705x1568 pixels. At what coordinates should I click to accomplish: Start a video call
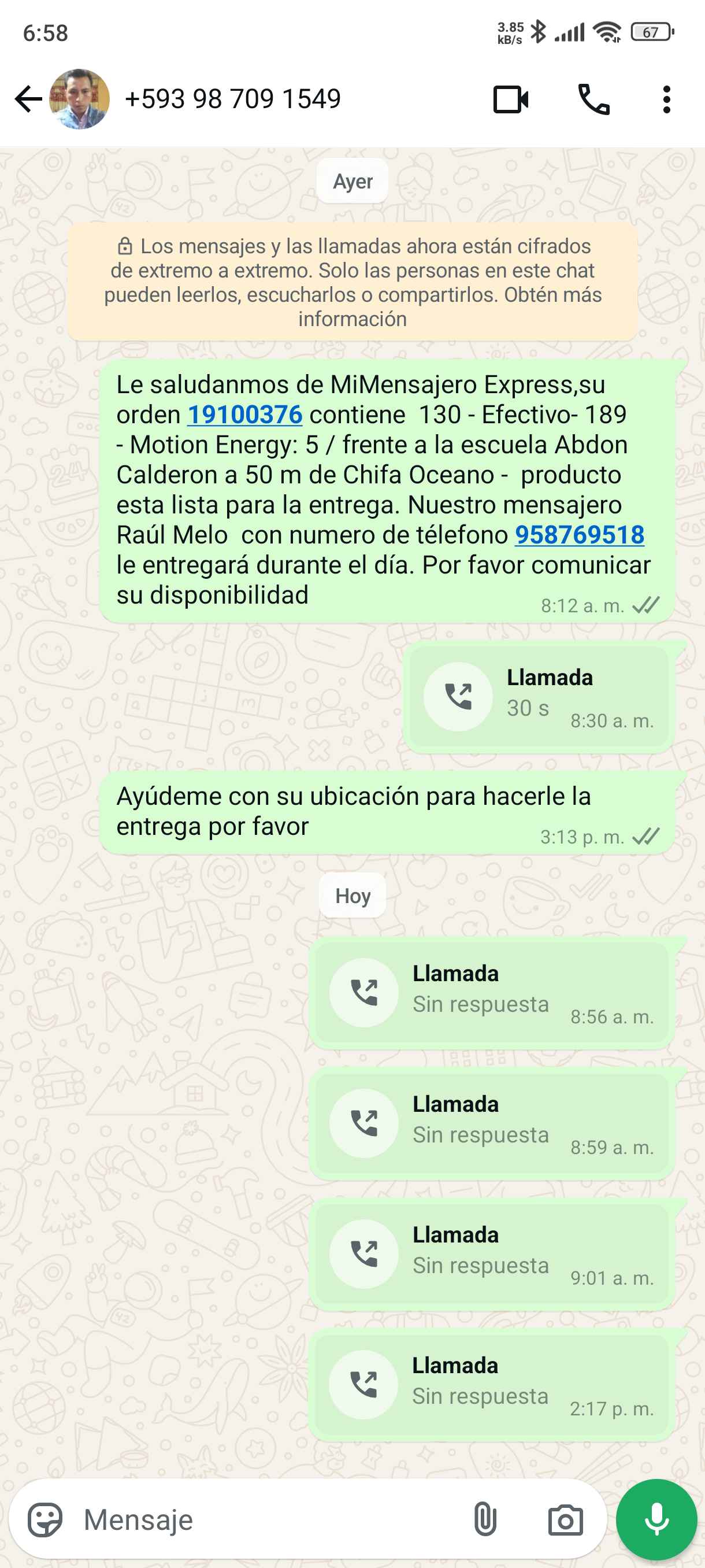tap(510, 99)
